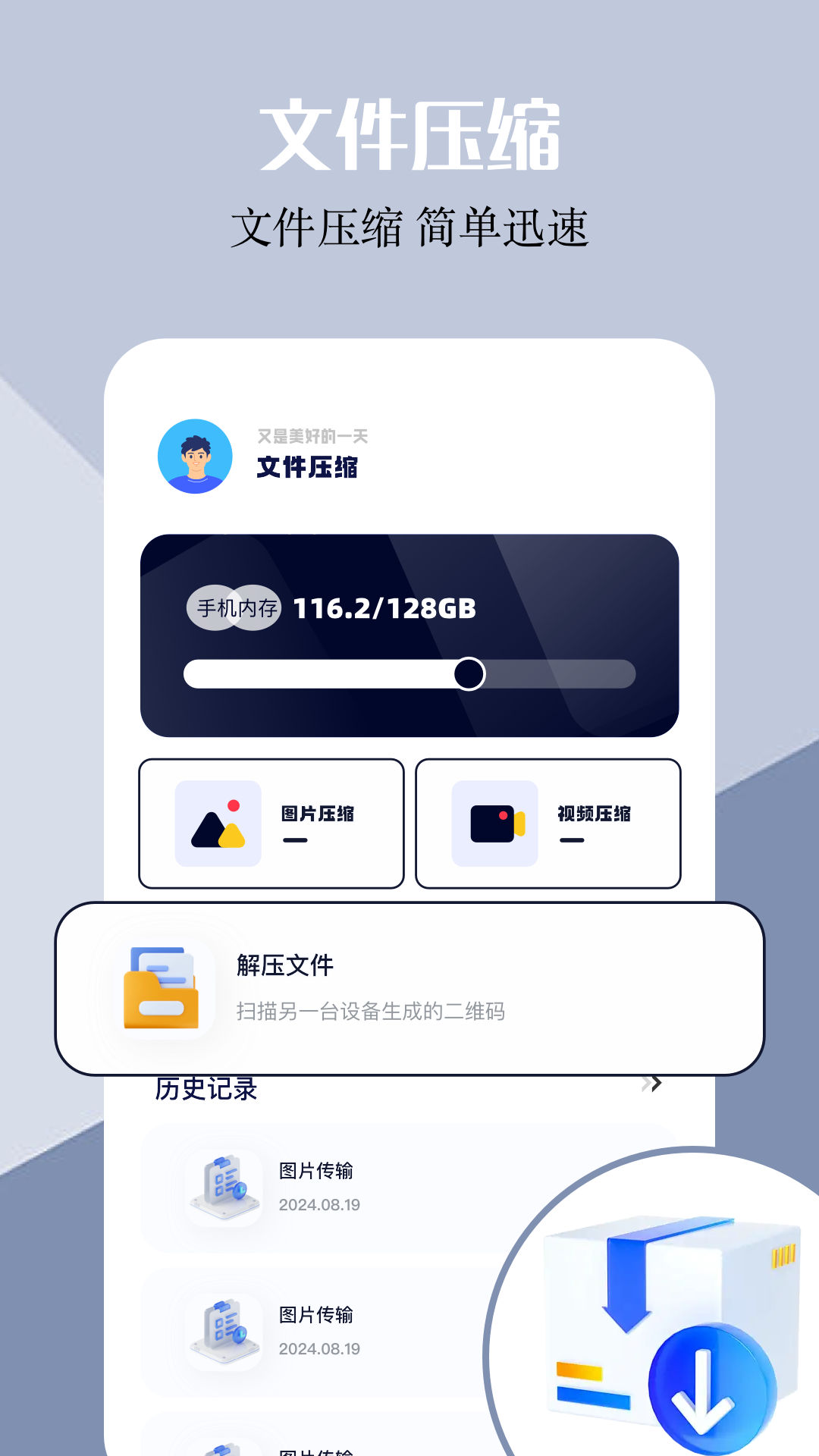
Task: Select the history entry dated 2024.08.19
Action: [x=318, y=1205]
